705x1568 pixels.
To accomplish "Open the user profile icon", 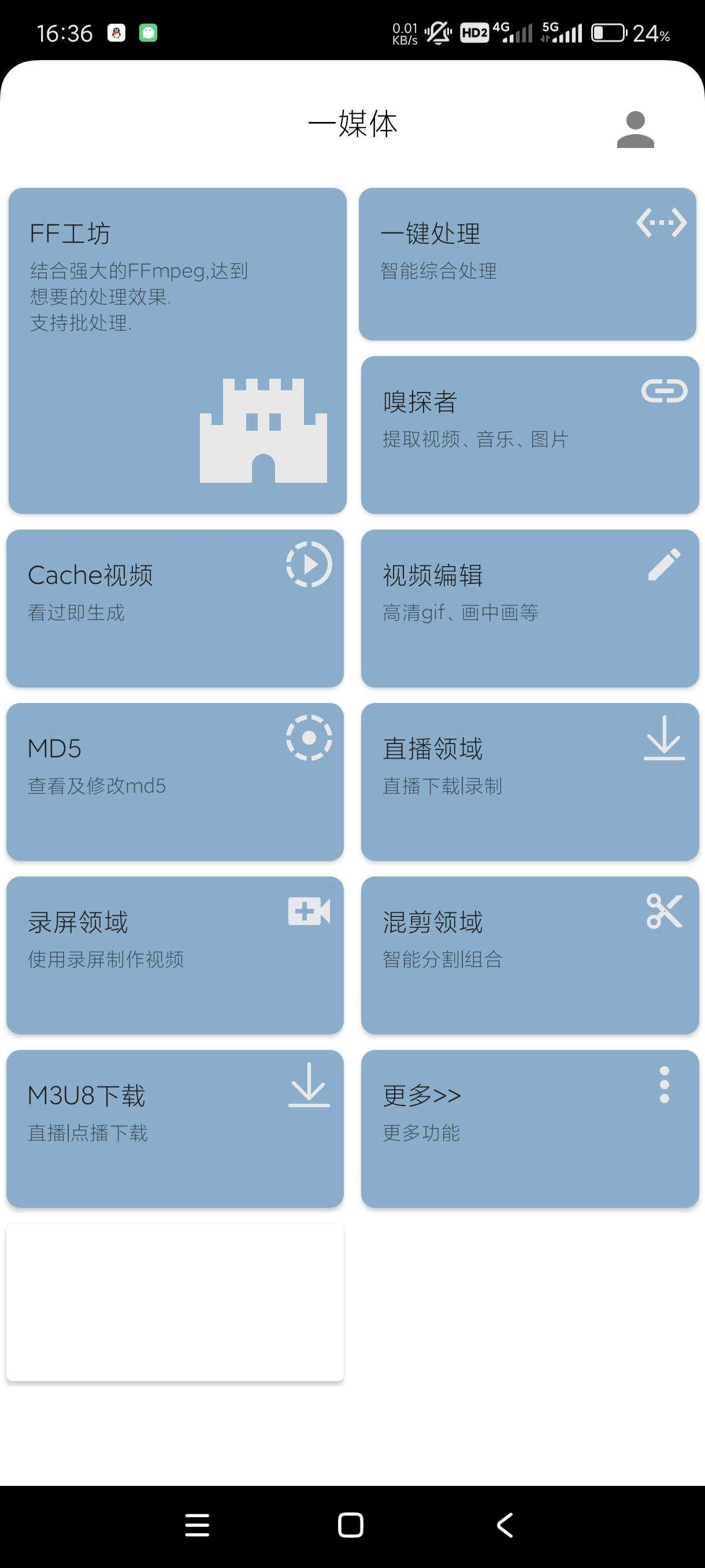I will 635,129.
